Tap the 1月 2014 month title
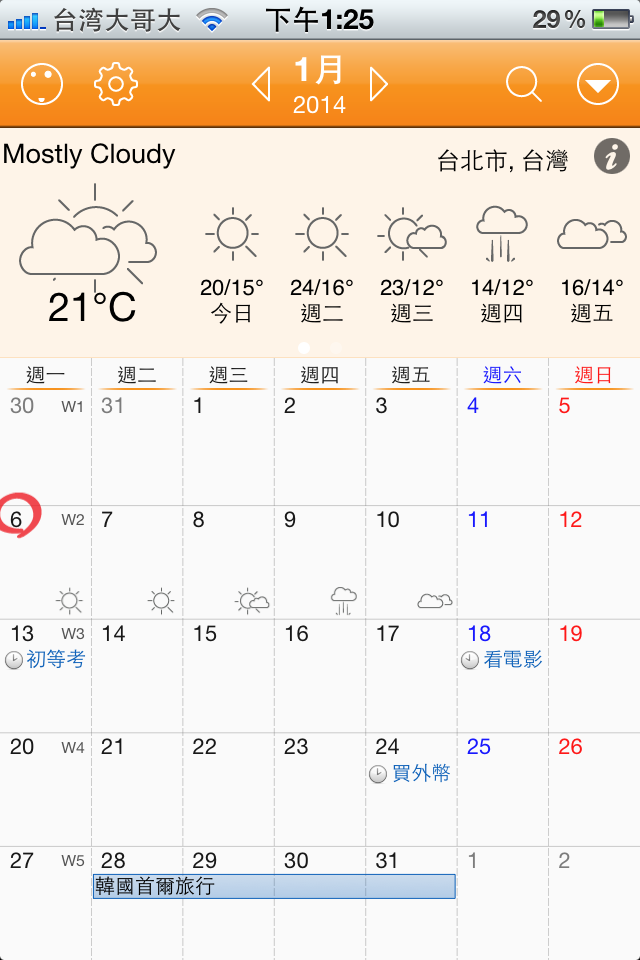The height and width of the screenshot is (960, 640). [x=319, y=85]
